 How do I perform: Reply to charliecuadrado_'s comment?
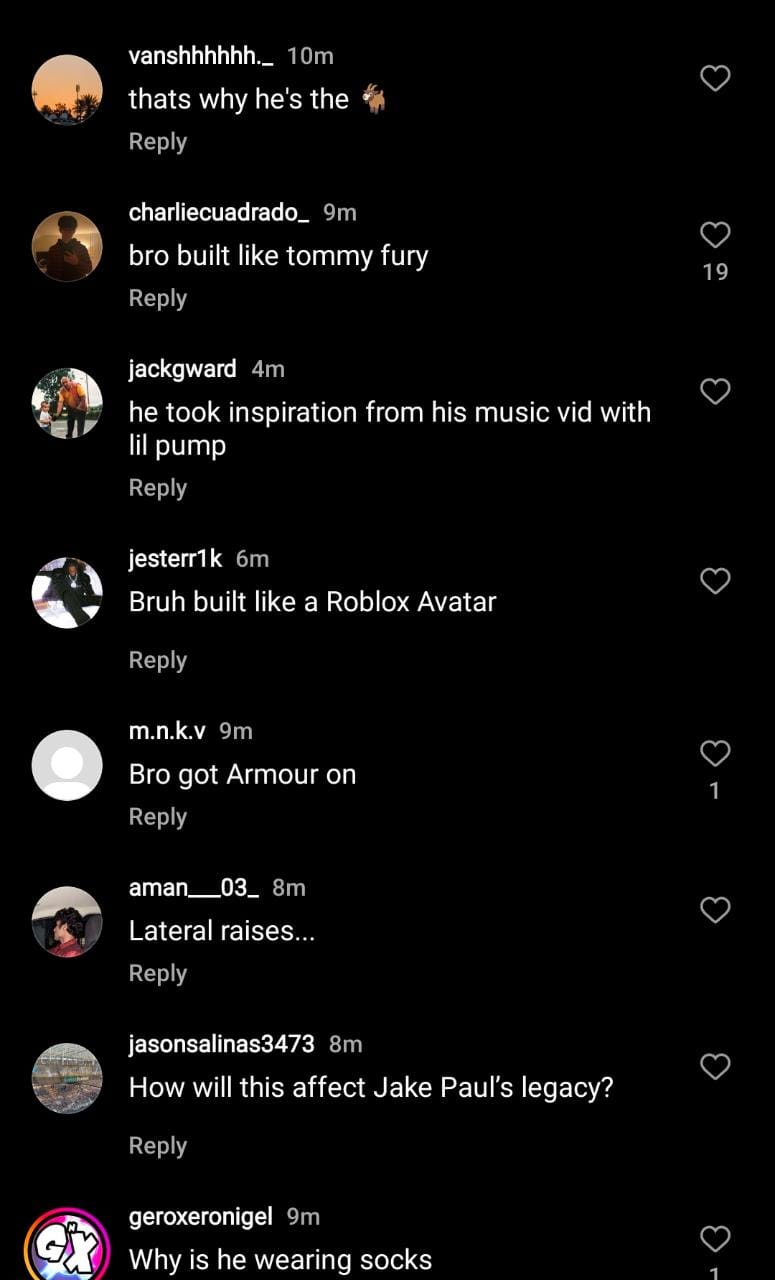[x=158, y=298]
